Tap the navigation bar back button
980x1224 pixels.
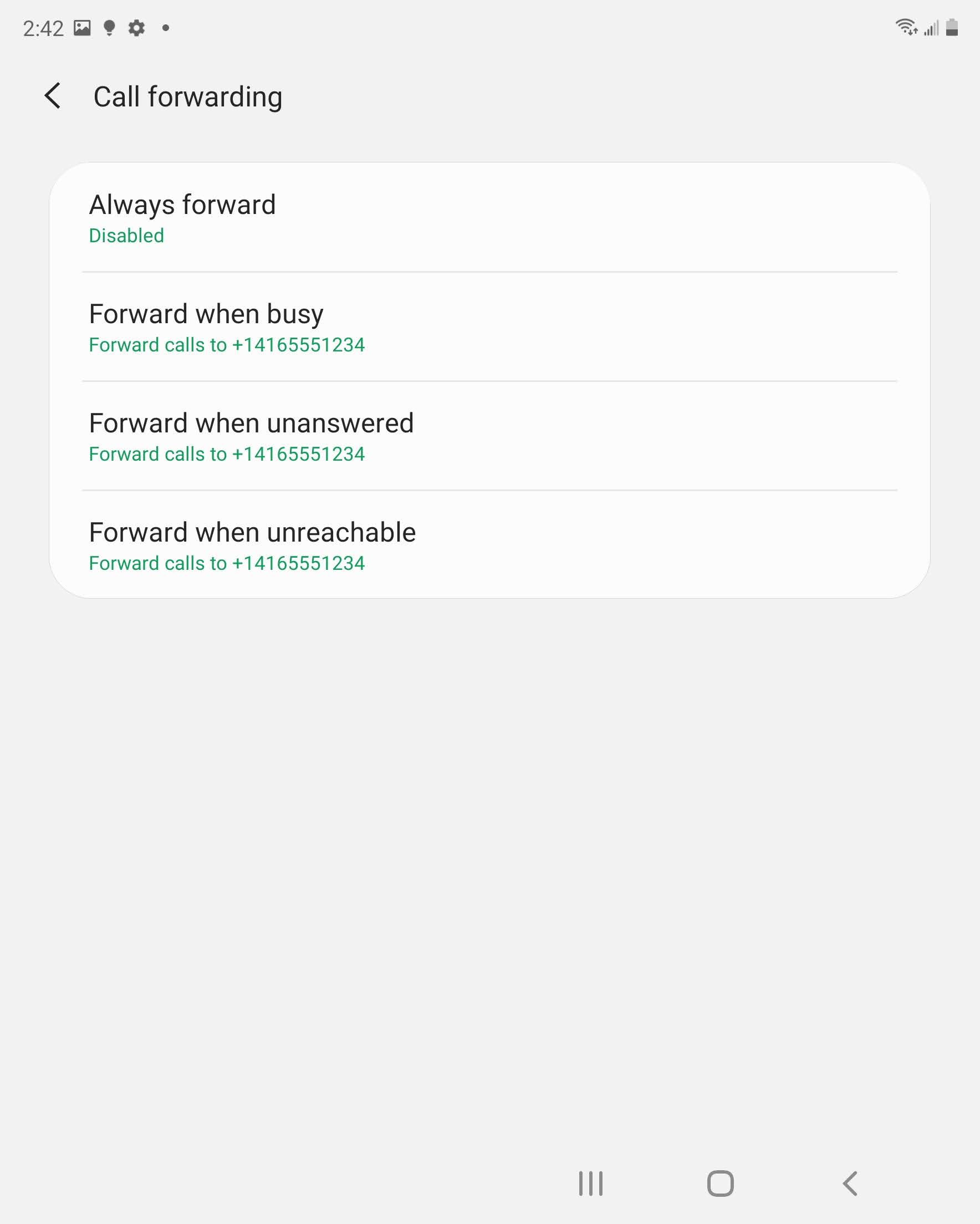tap(849, 1184)
